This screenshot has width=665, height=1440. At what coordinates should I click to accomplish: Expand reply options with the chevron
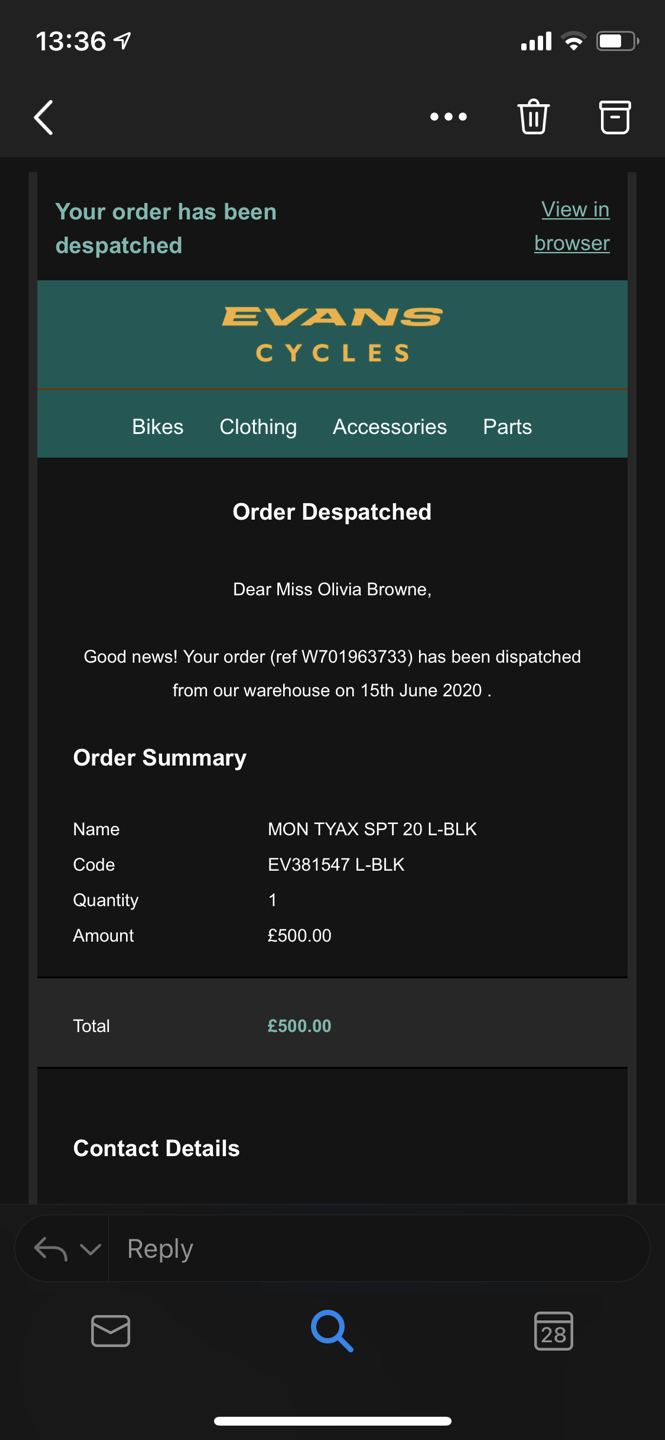pyautogui.click(x=90, y=1249)
